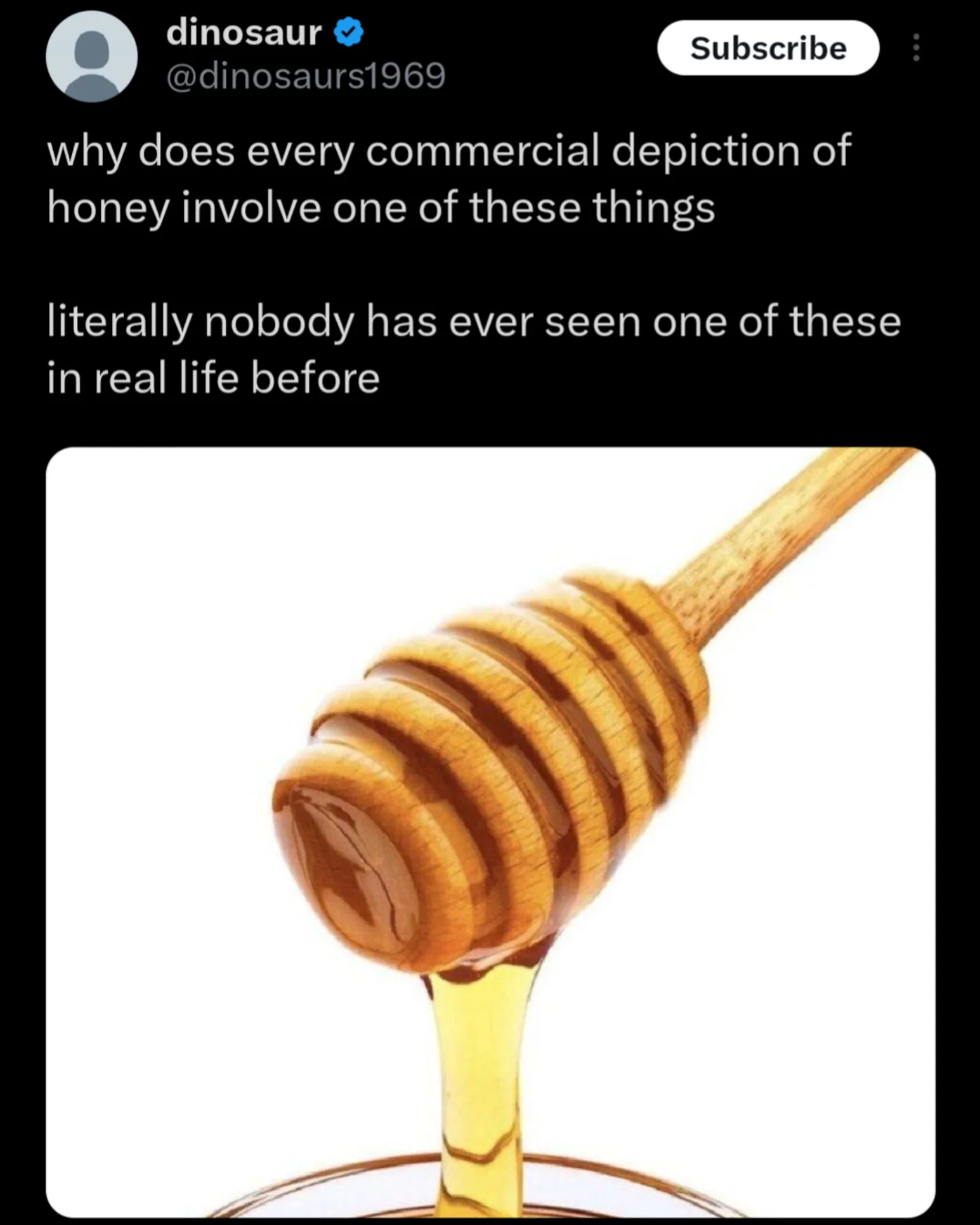Open dinosaur's profile avatar
This screenshot has height=1225, width=980.
point(91,56)
